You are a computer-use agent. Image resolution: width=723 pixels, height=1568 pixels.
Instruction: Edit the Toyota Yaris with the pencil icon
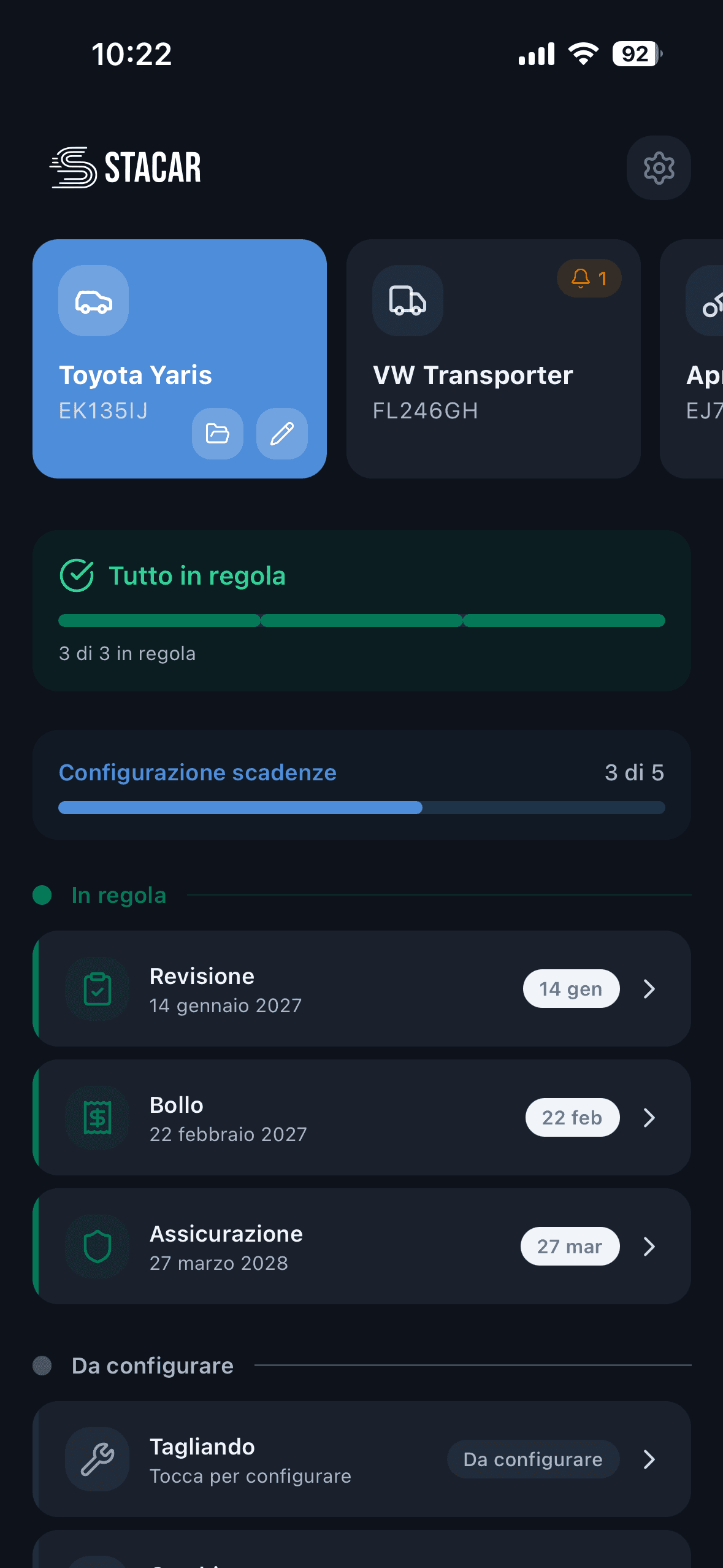point(281,434)
